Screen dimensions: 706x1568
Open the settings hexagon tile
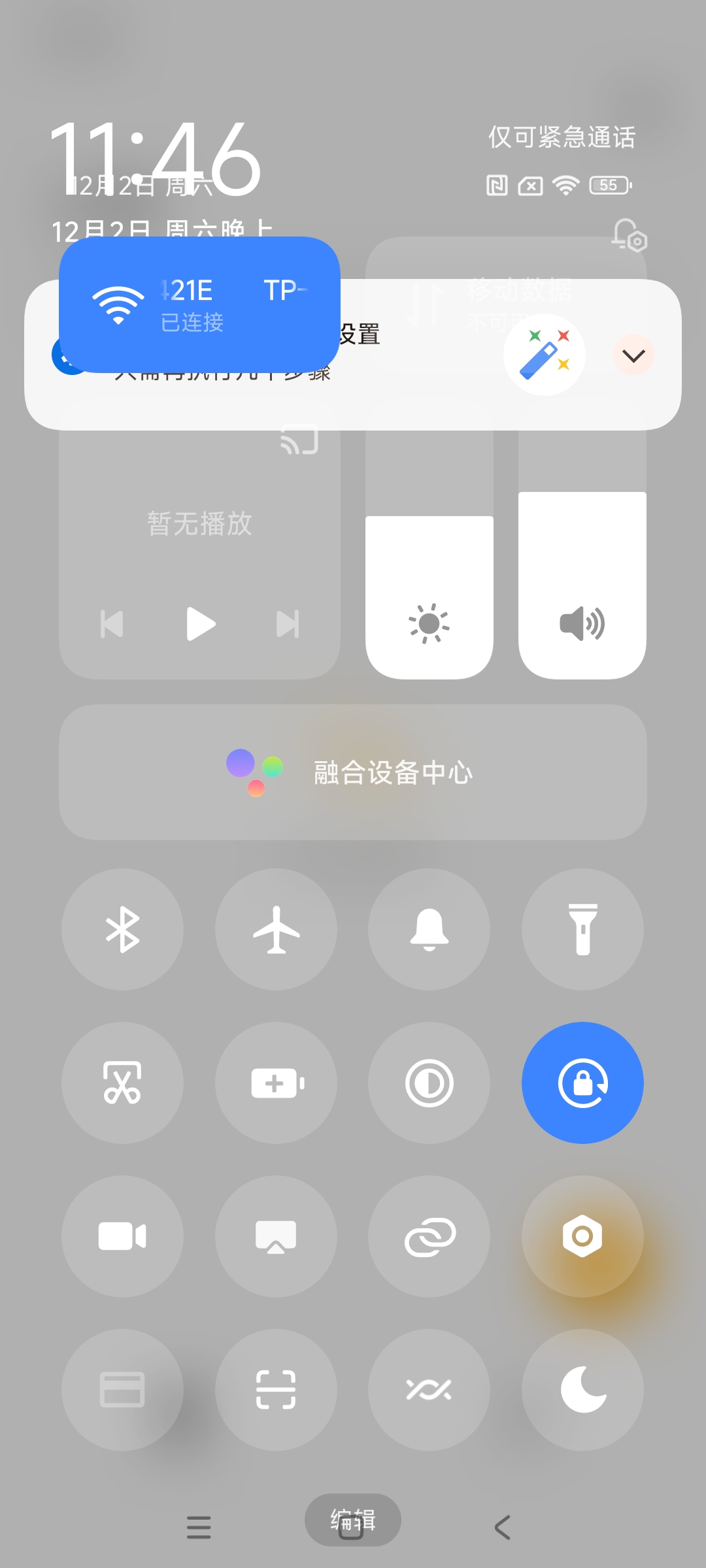pos(582,1236)
